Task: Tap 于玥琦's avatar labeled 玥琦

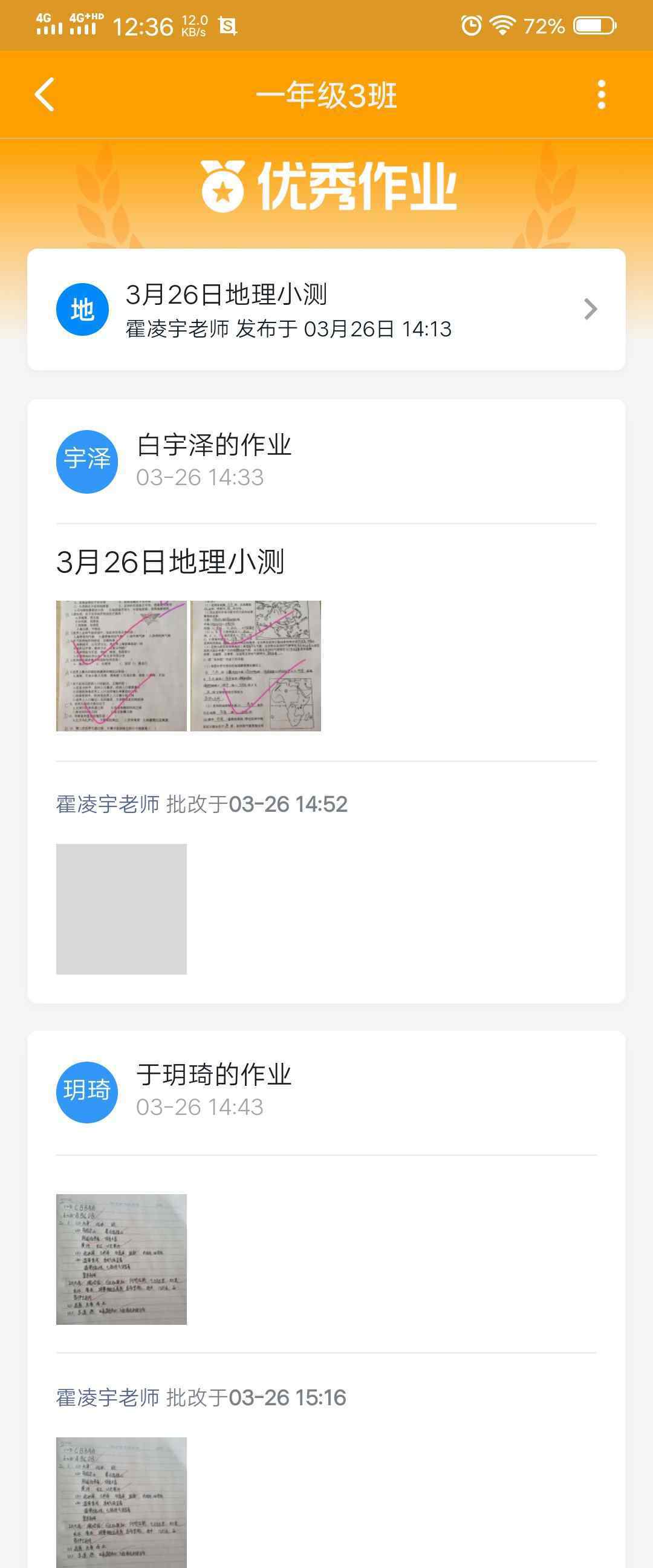Action: [x=86, y=1091]
